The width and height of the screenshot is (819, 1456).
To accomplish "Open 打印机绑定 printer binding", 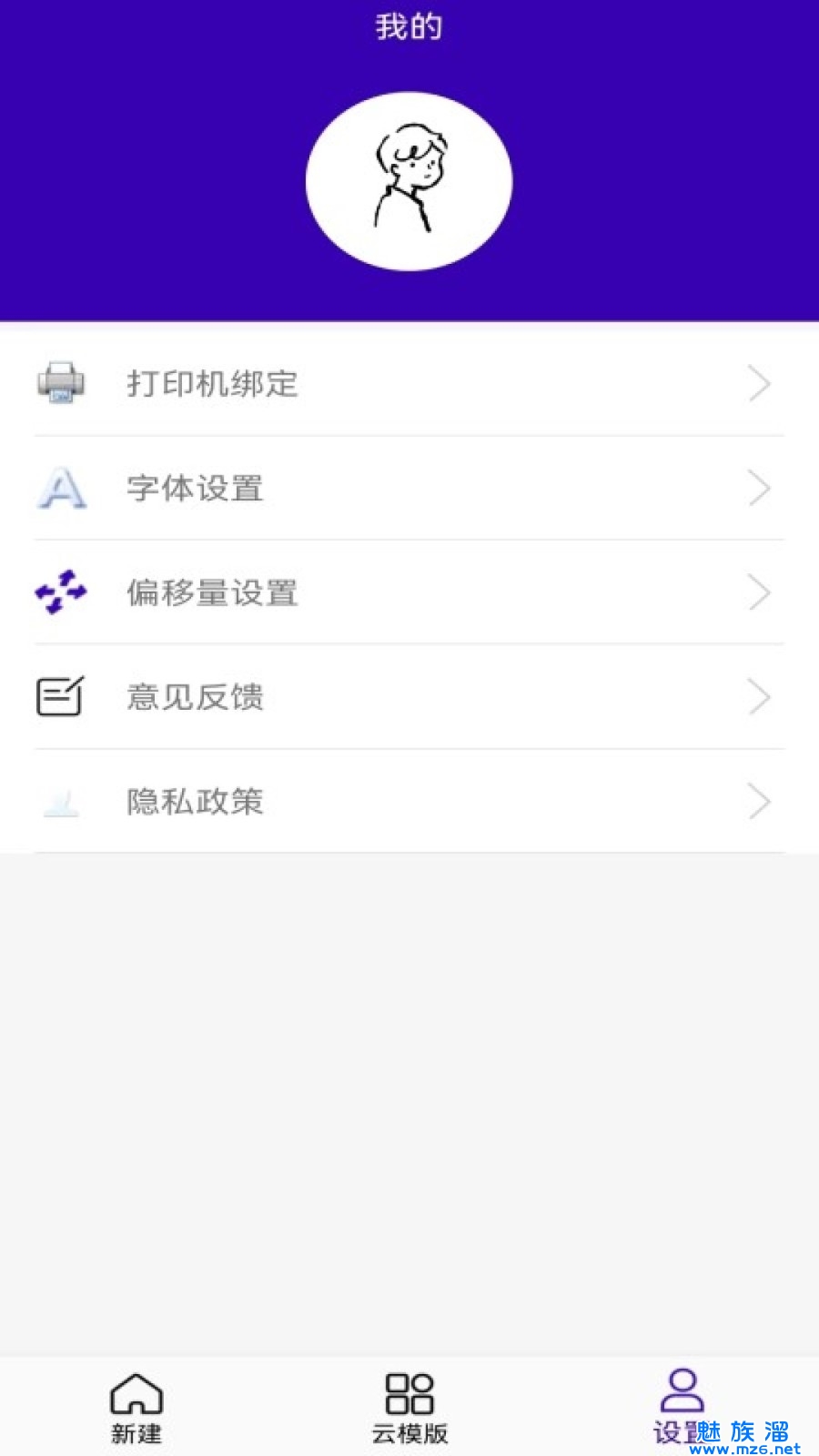I will click(409, 384).
